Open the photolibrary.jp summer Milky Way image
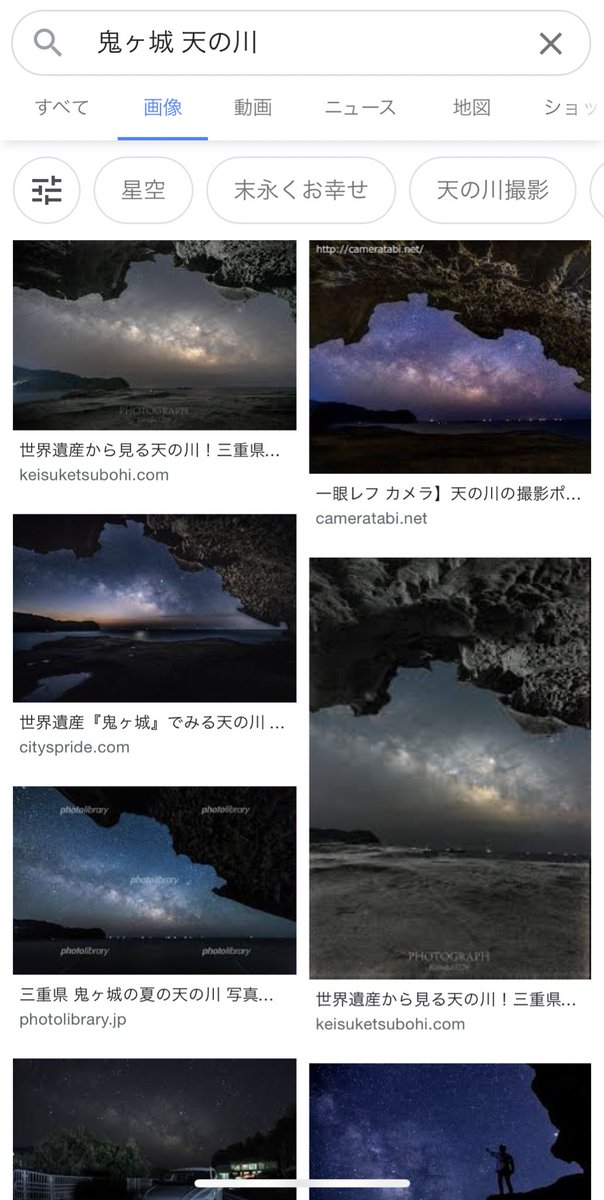The width and height of the screenshot is (604, 1200). pos(155,880)
